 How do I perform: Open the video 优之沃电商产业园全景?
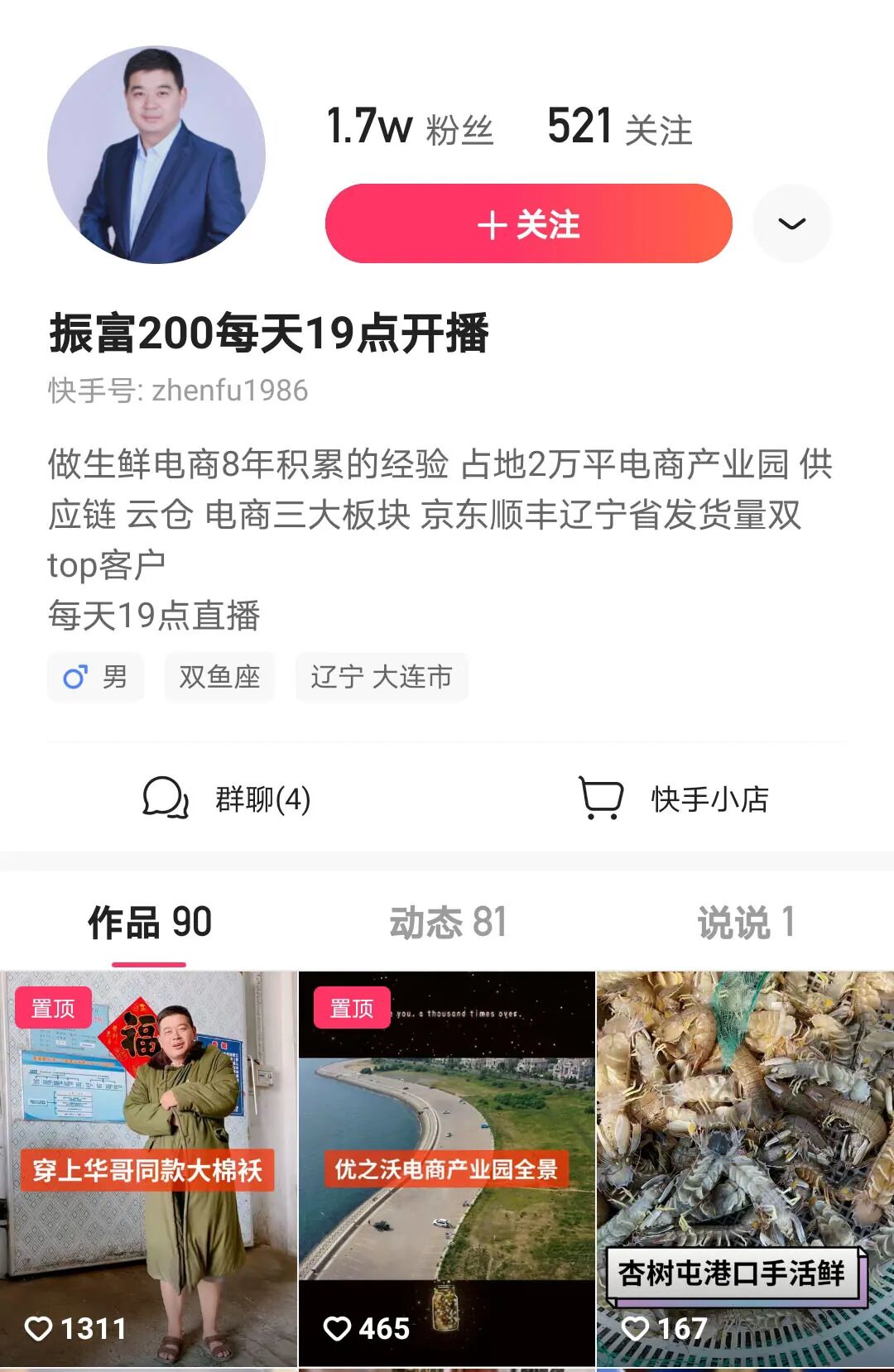click(446, 1168)
